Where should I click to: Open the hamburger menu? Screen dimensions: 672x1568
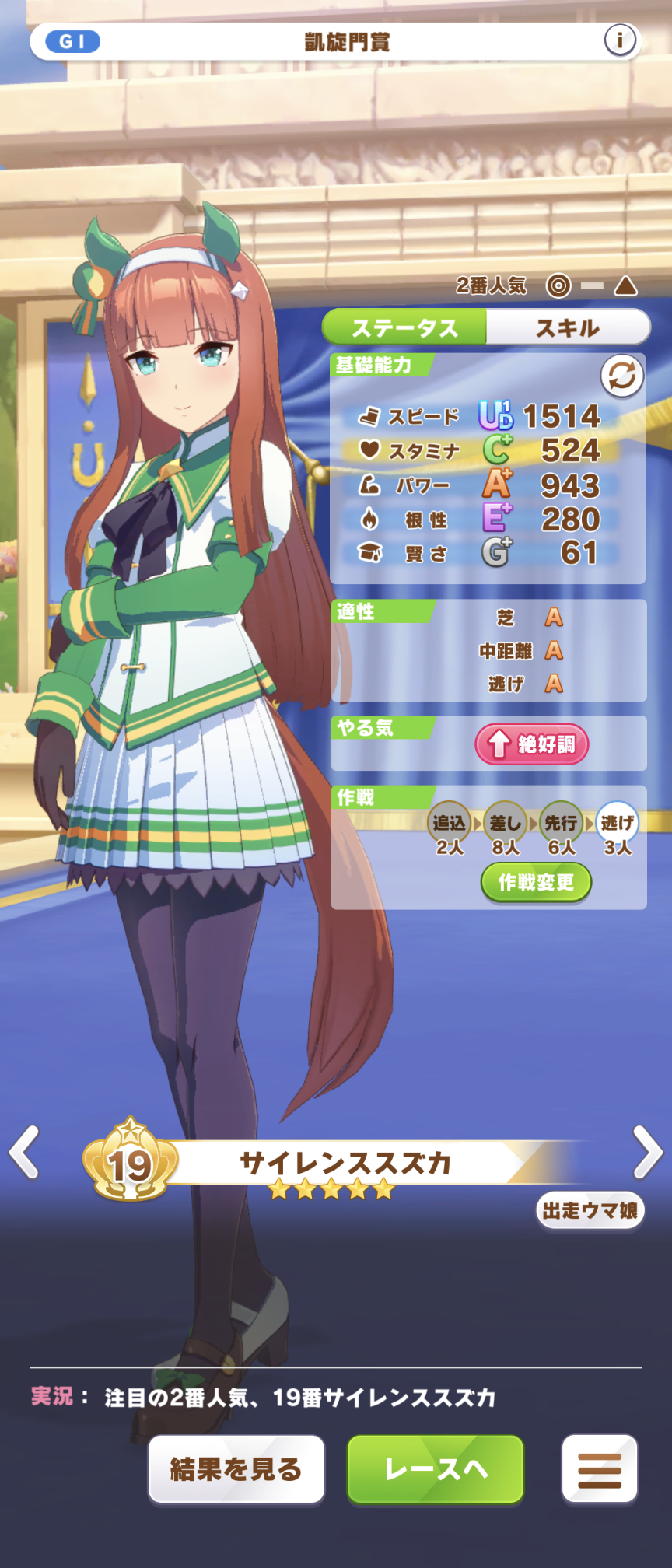coord(599,1468)
